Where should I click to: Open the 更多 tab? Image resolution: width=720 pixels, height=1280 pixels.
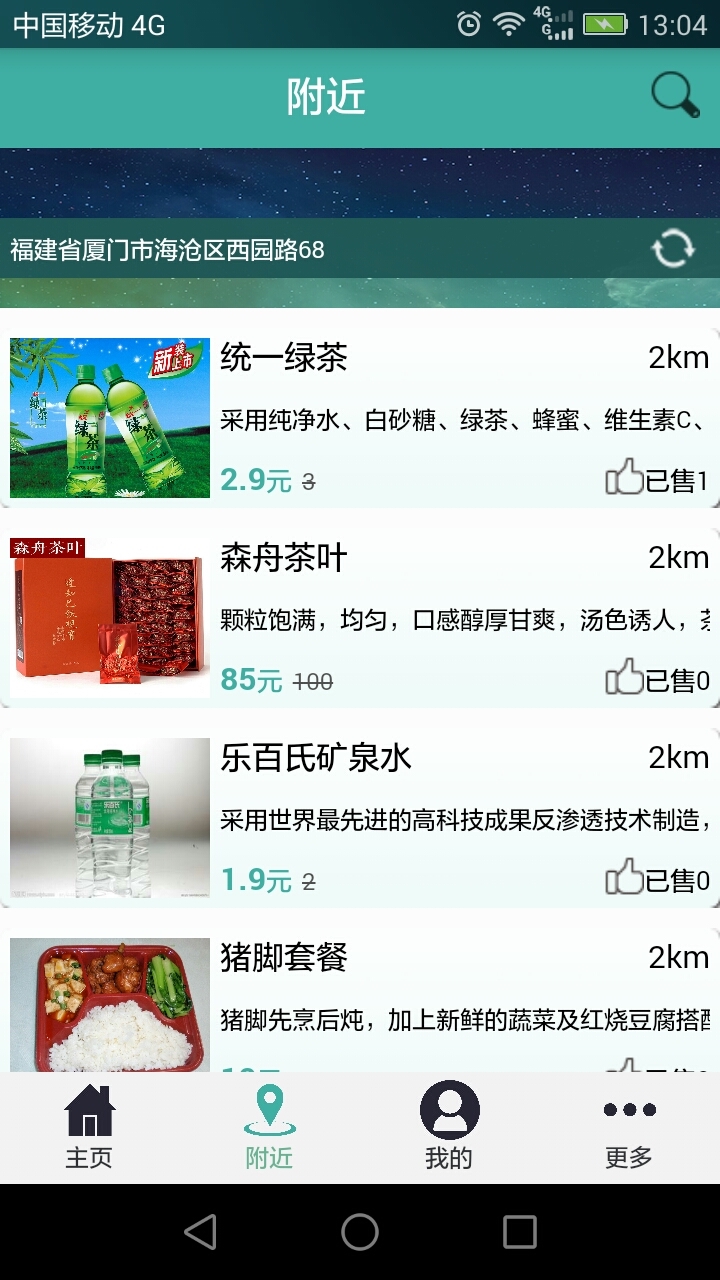click(629, 1127)
